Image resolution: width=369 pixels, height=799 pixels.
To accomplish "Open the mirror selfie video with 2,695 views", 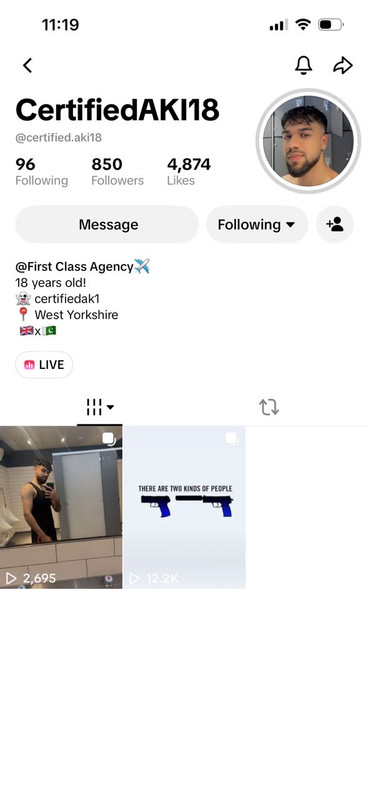I will (61, 507).
